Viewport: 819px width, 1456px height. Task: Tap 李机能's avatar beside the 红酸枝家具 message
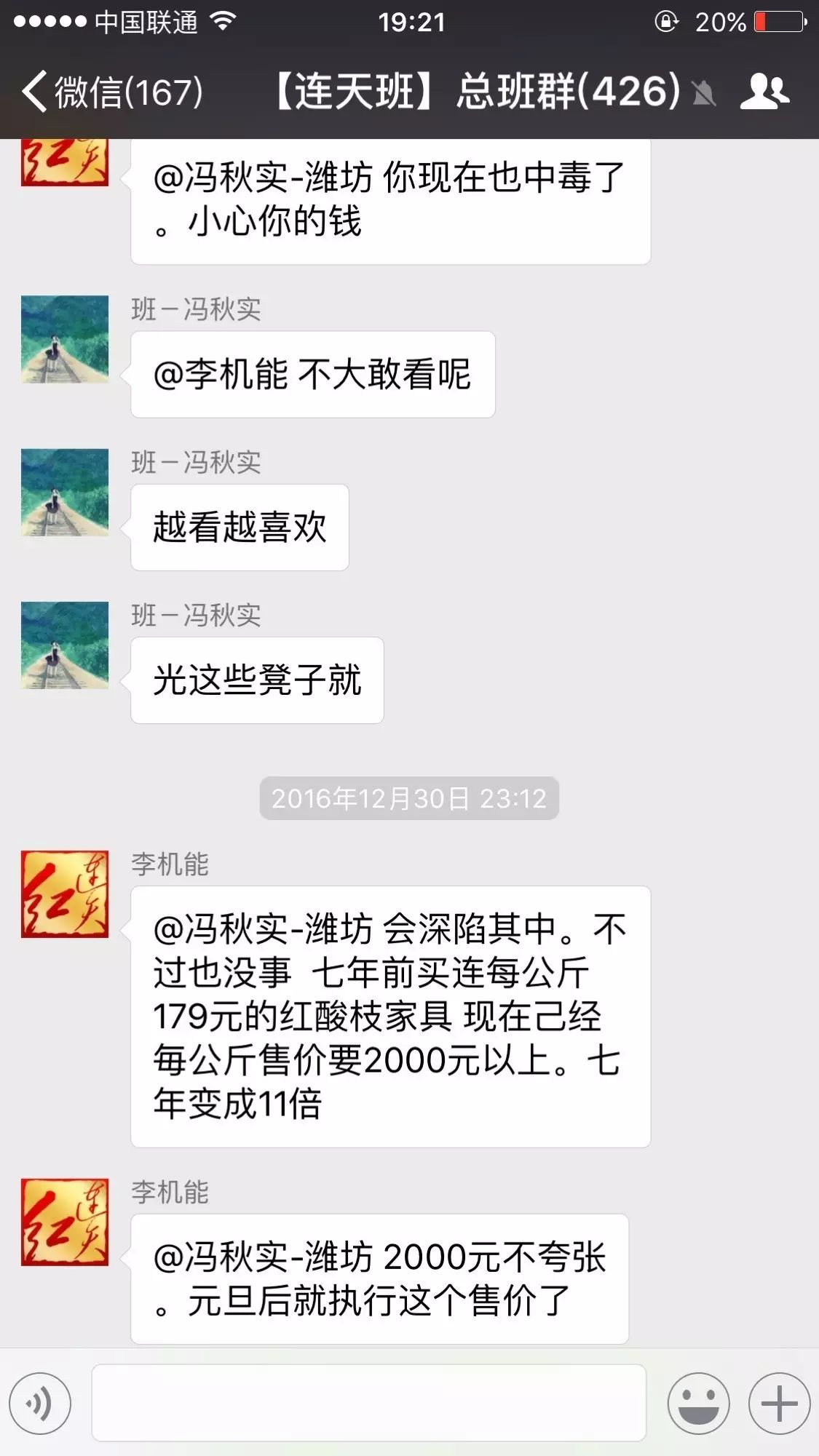pos(65,894)
